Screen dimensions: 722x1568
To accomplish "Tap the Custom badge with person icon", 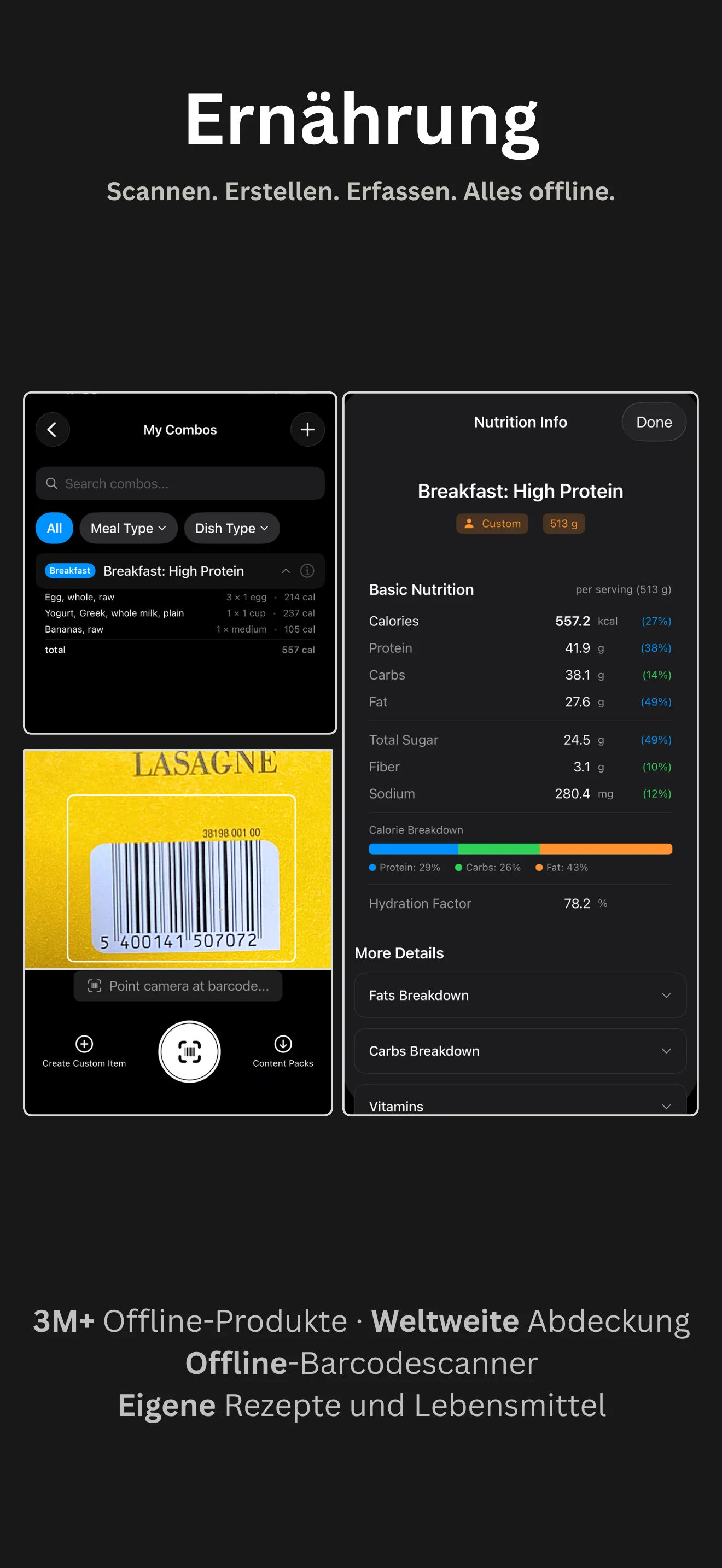I will tap(492, 523).
